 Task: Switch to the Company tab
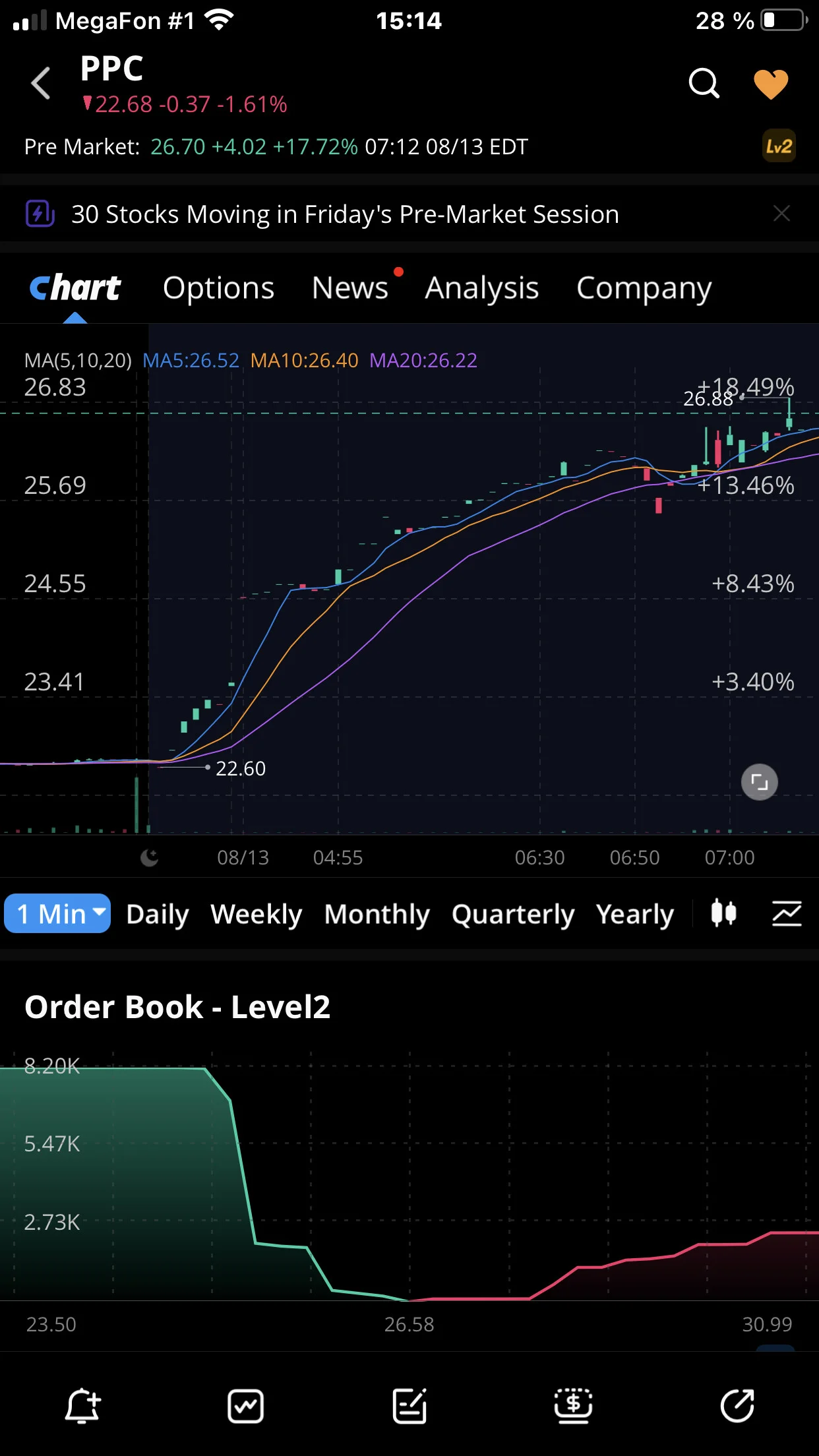(x=644, y=288)
